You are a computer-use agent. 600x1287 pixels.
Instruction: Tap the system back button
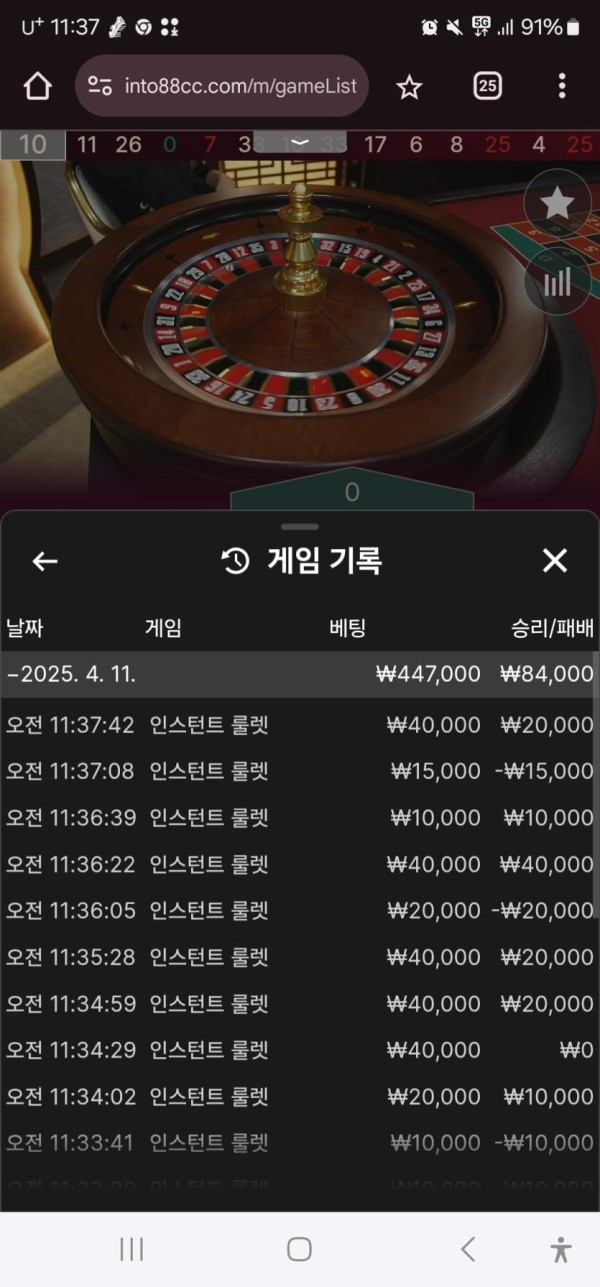click(467, 1248)
